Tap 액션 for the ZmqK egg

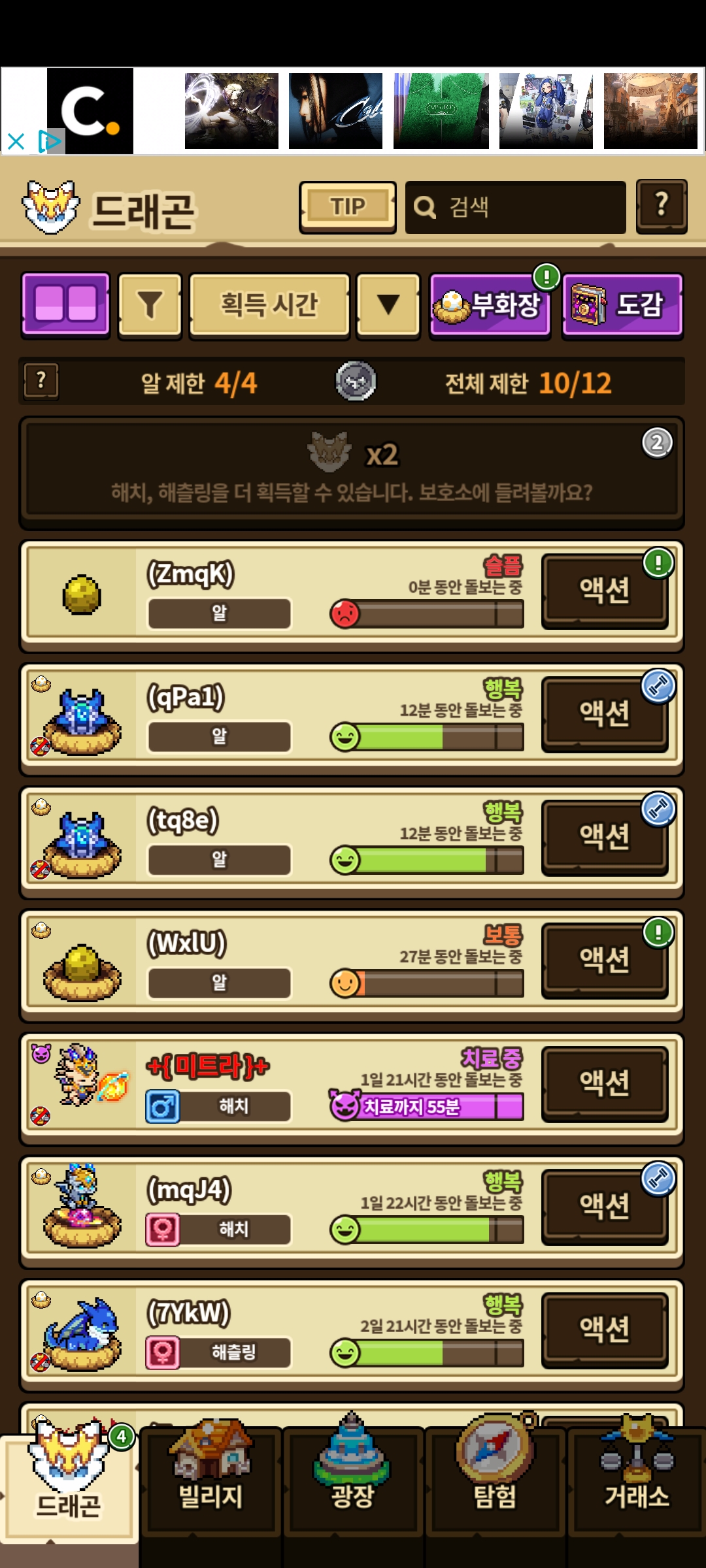[x=604, y=591]
